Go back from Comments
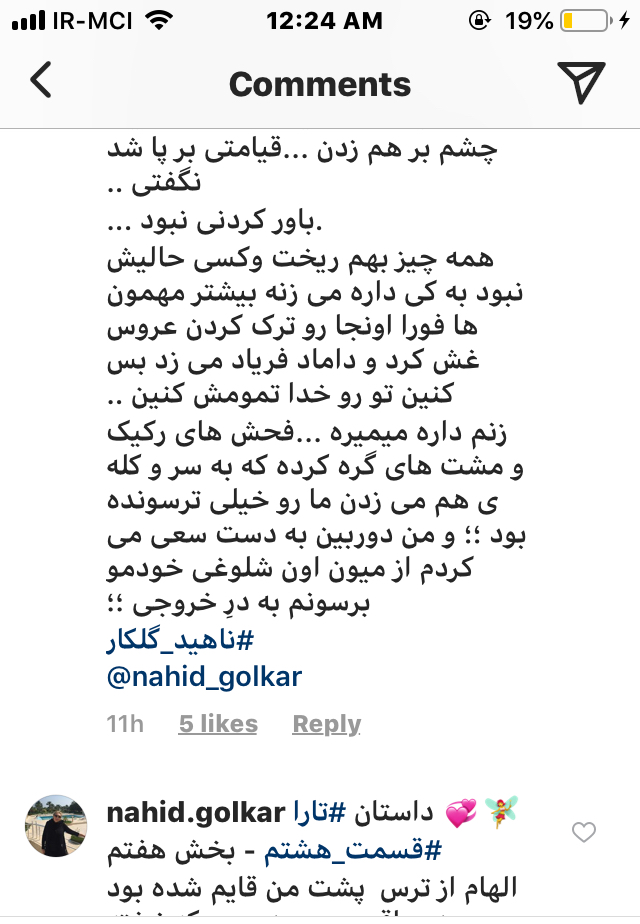 (x=41, y=82)
